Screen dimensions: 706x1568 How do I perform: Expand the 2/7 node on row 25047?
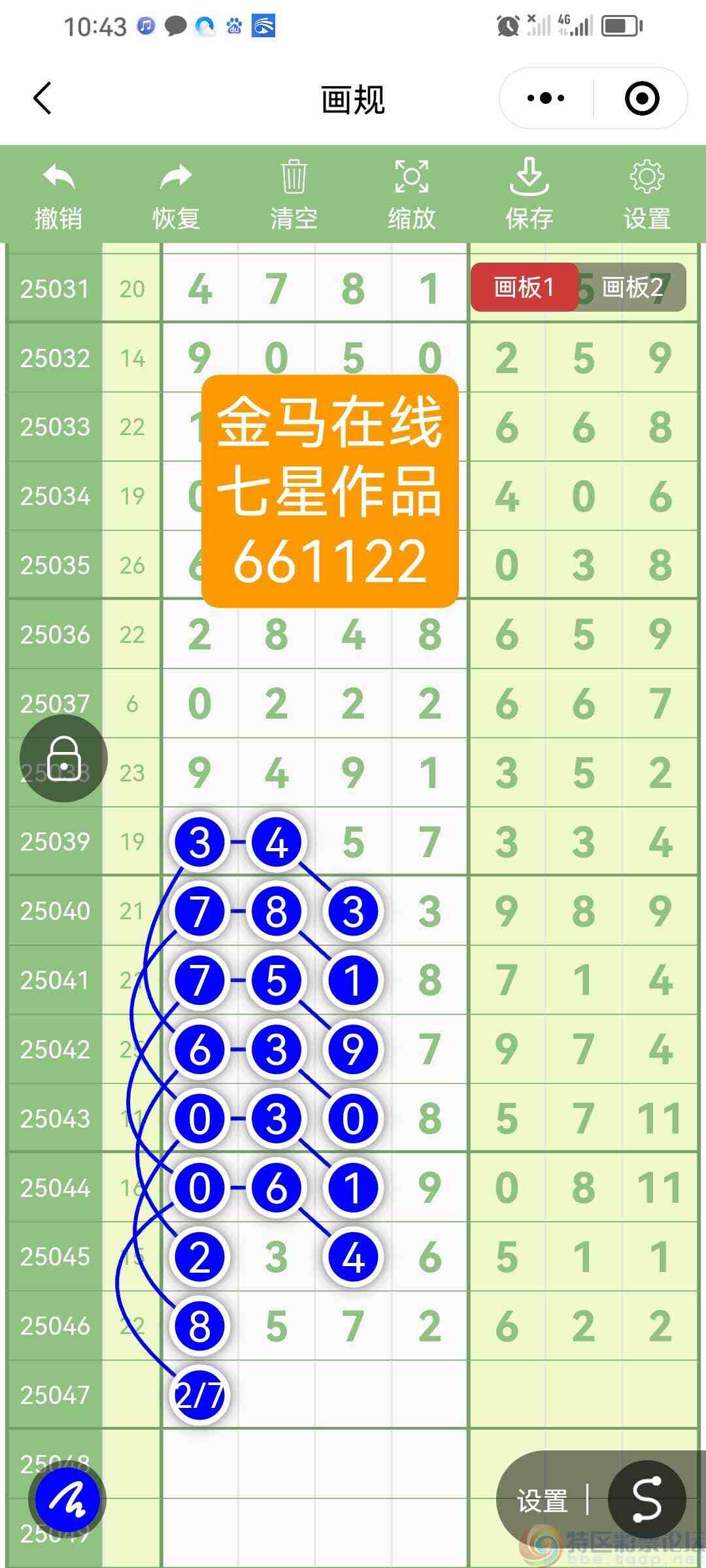199,1395
